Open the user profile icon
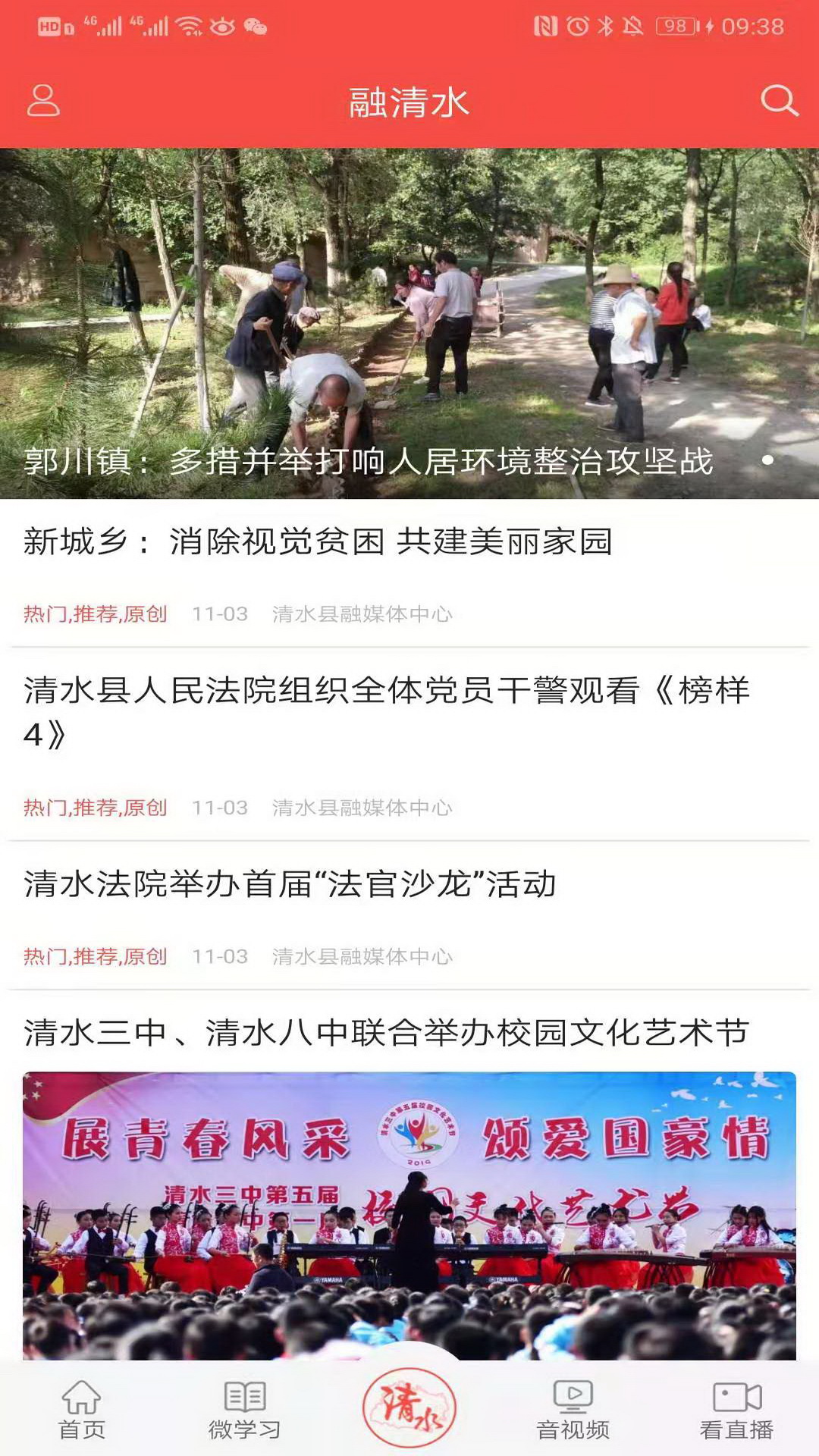 tap(43, 100)
